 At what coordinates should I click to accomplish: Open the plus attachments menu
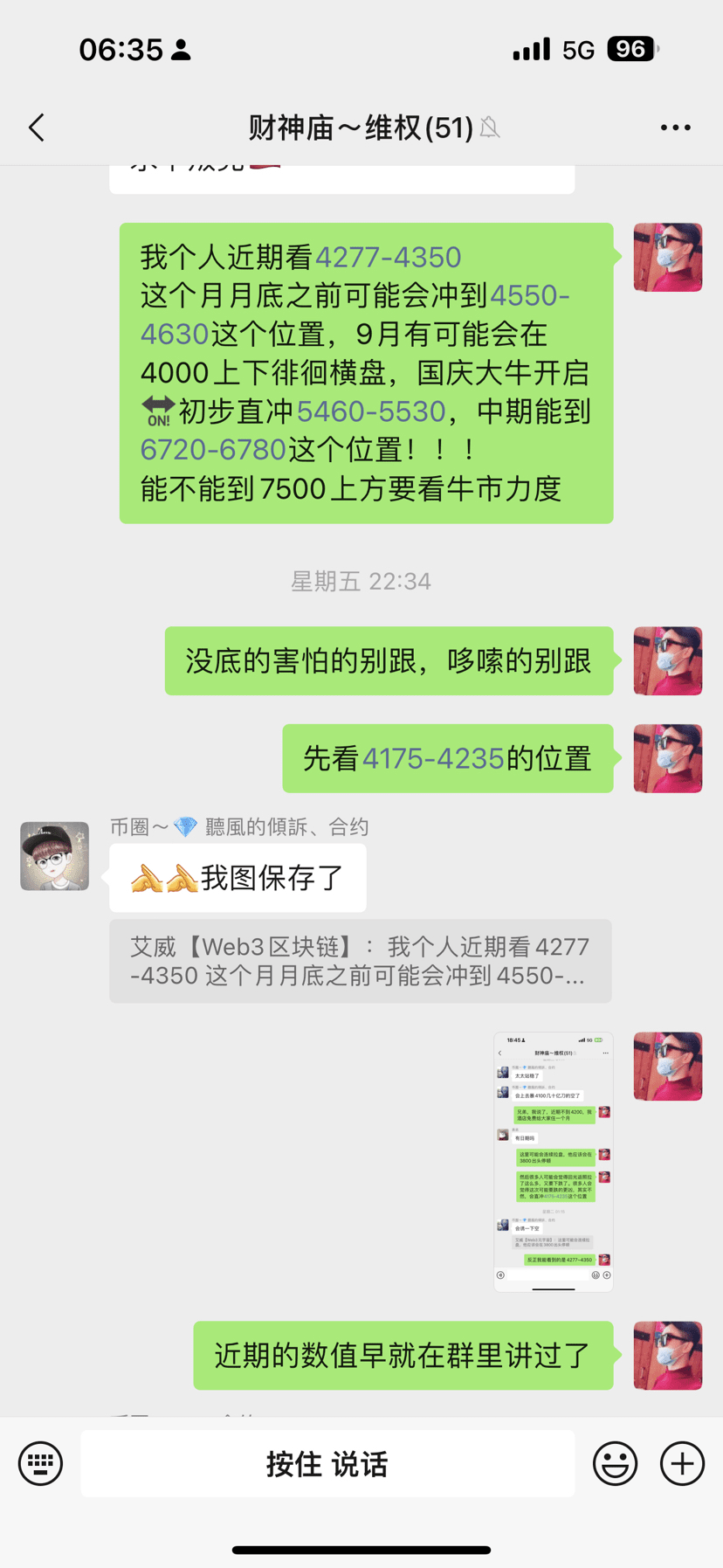pyautogui.click(x=682, y=1463)
